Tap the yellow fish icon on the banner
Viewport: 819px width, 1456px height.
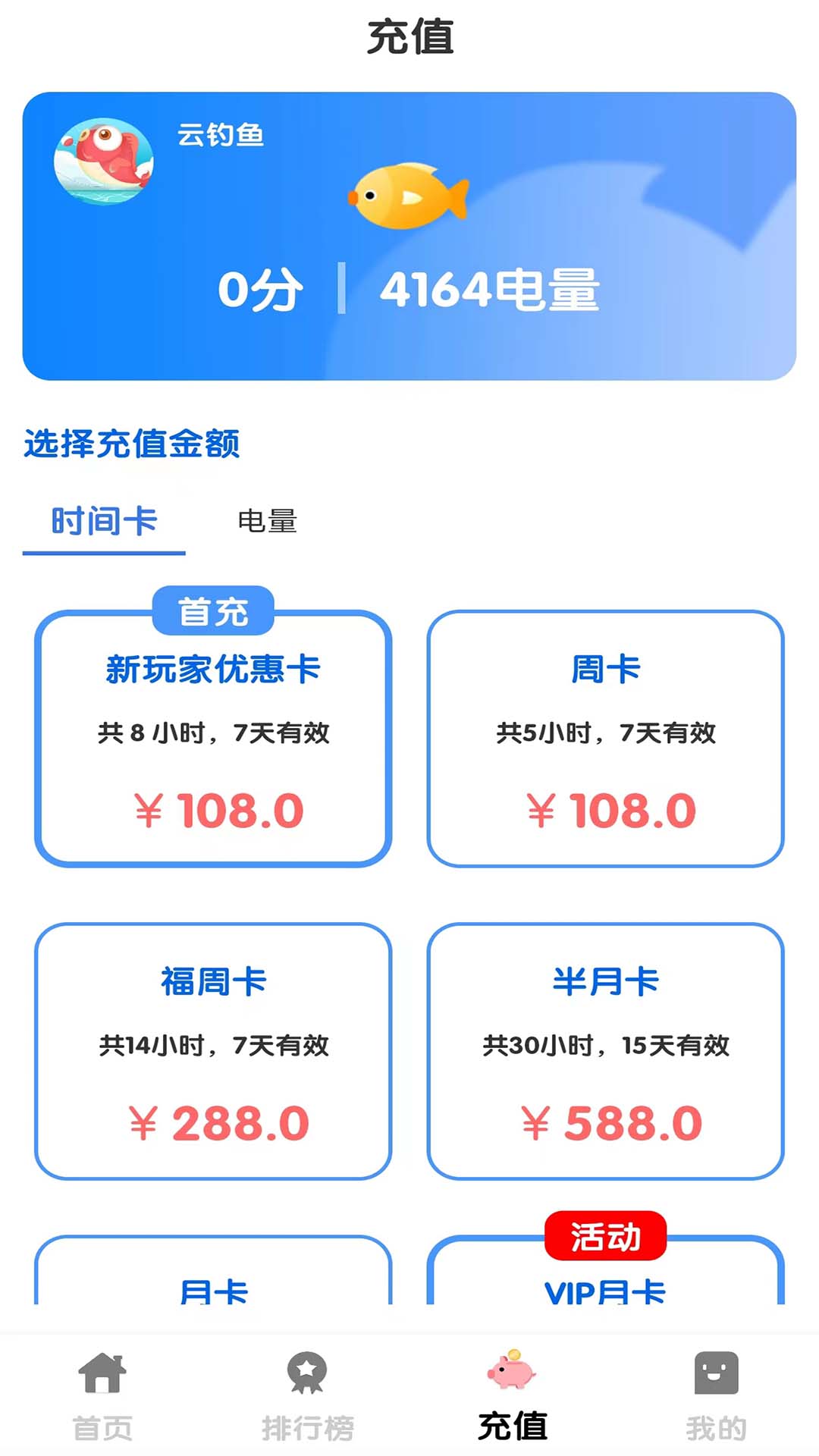pos(409,199)
